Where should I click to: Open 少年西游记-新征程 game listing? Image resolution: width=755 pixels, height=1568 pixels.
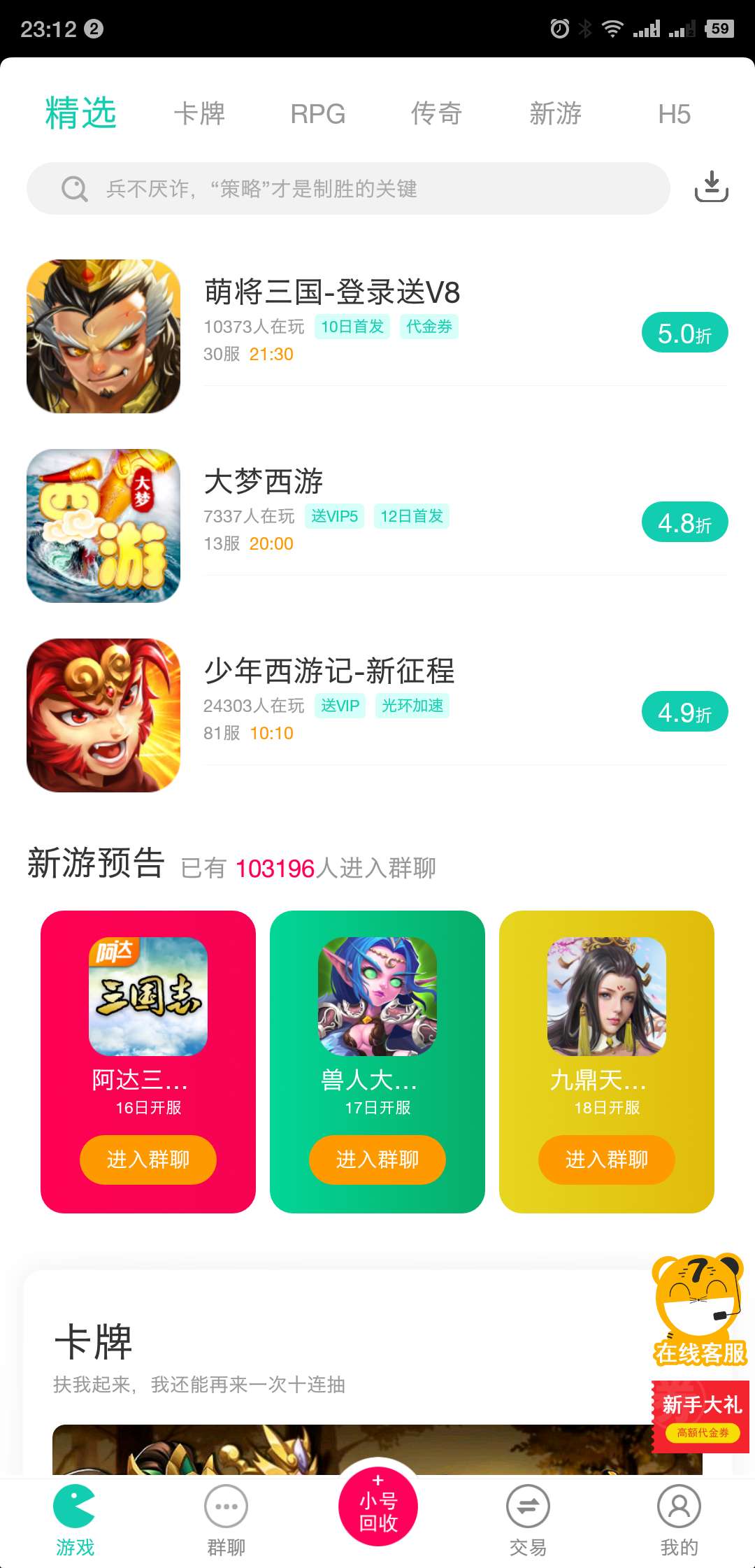click(x=329, y=671)
